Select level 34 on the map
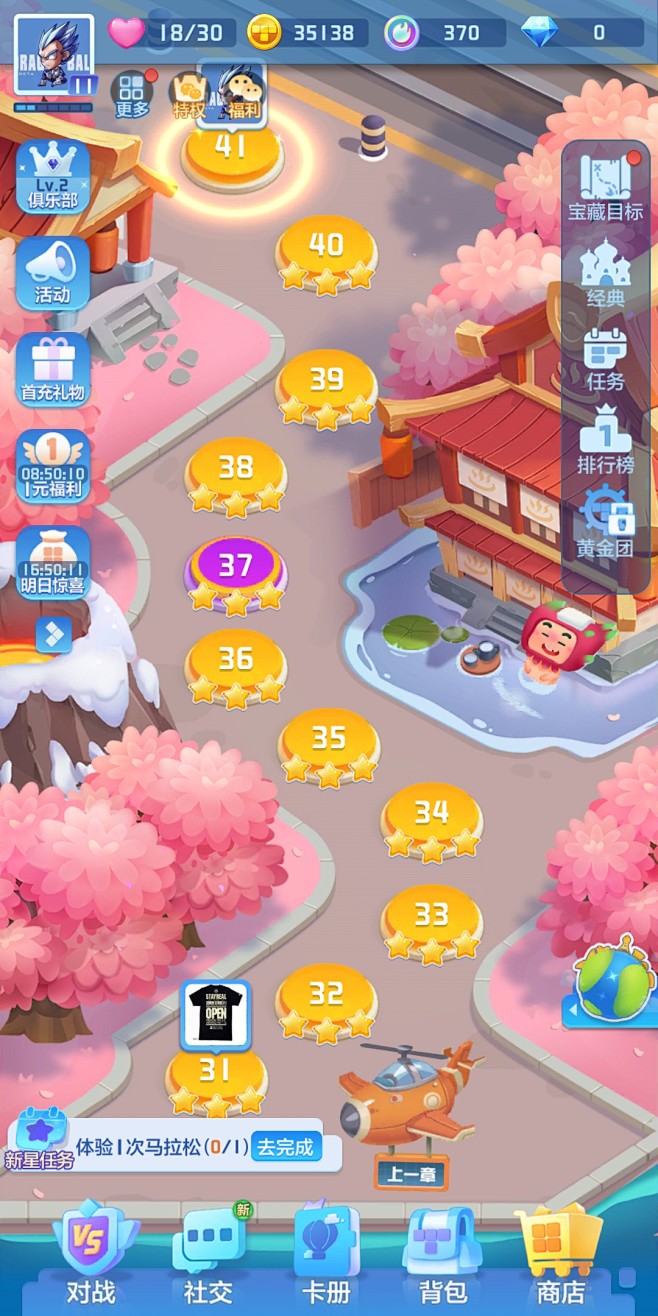This screenshot has height=1316, width=658. click(x=431, y=823)
